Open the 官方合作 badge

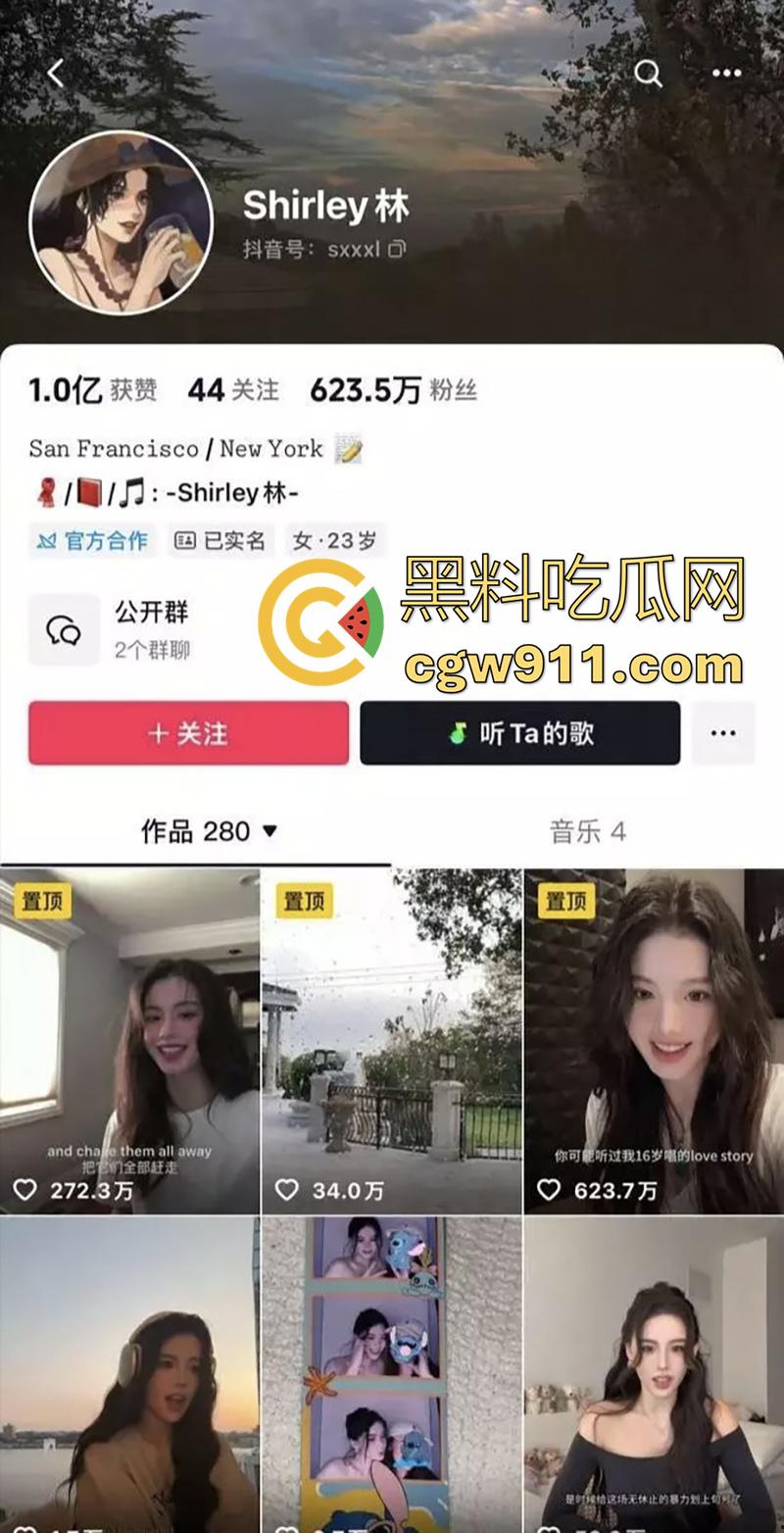[93, 540]
